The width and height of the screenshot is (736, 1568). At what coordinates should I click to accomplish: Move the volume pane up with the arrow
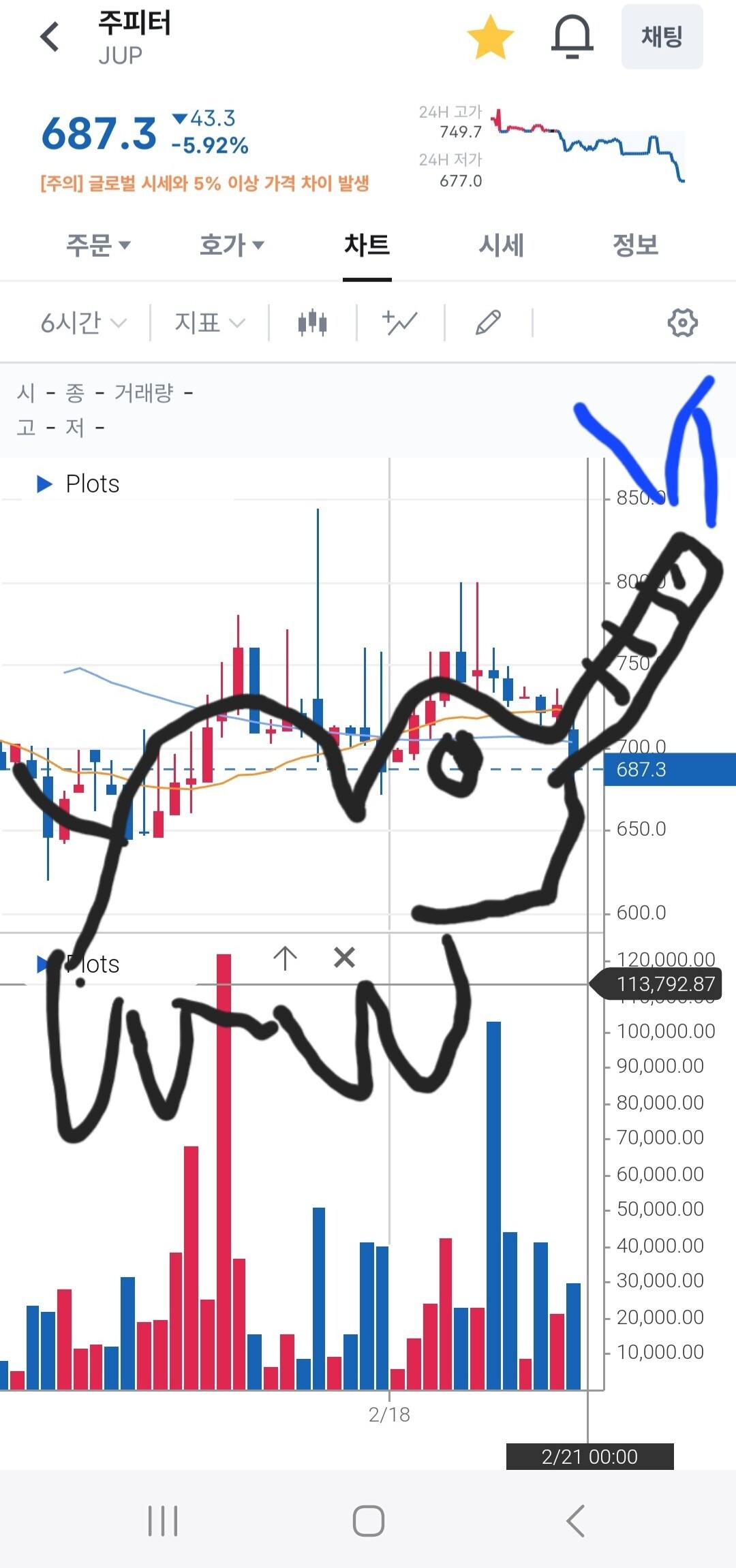point(285,958)
